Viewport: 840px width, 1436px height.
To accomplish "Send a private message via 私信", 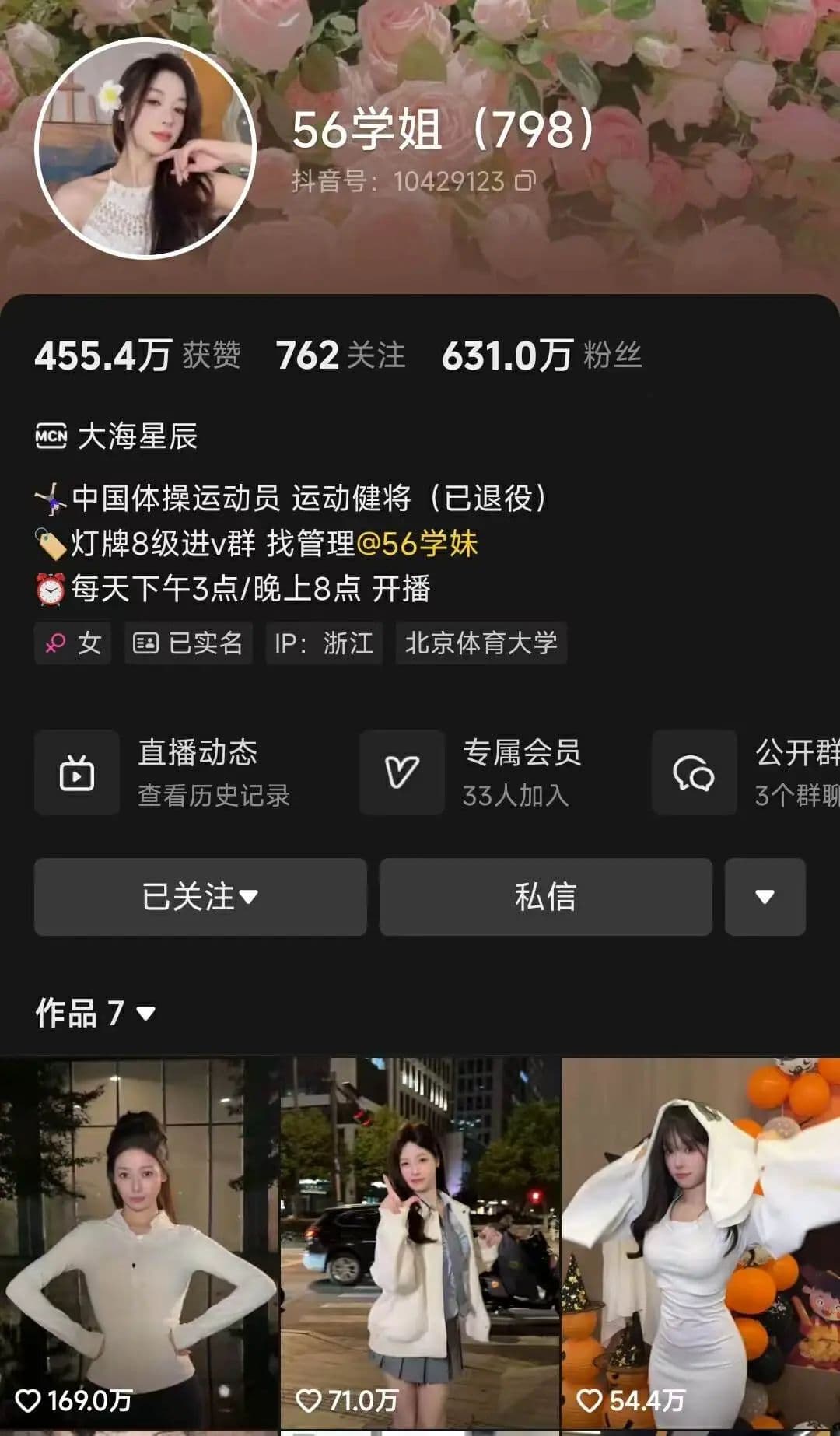I will coord(545,897).
